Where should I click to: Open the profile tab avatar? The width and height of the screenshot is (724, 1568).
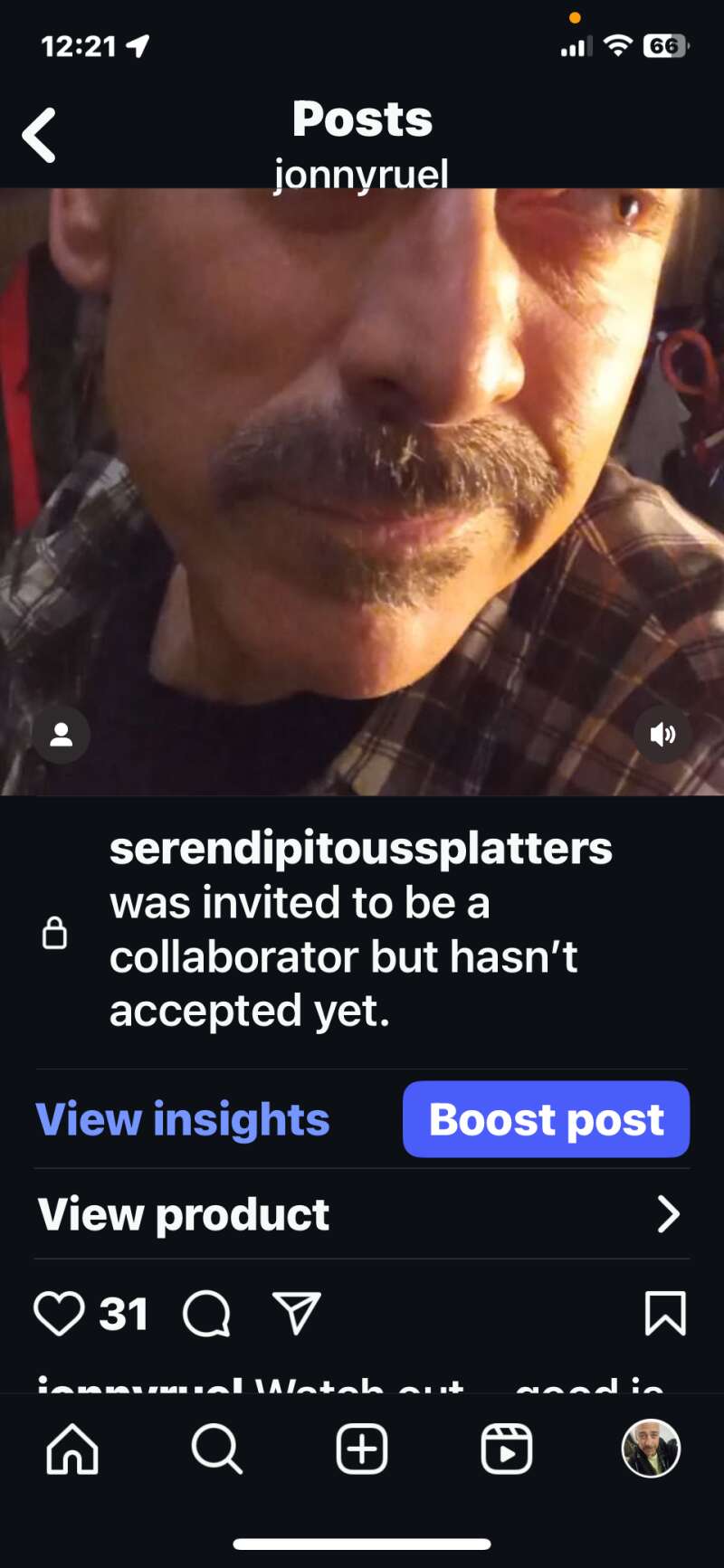pos(651,1449)
